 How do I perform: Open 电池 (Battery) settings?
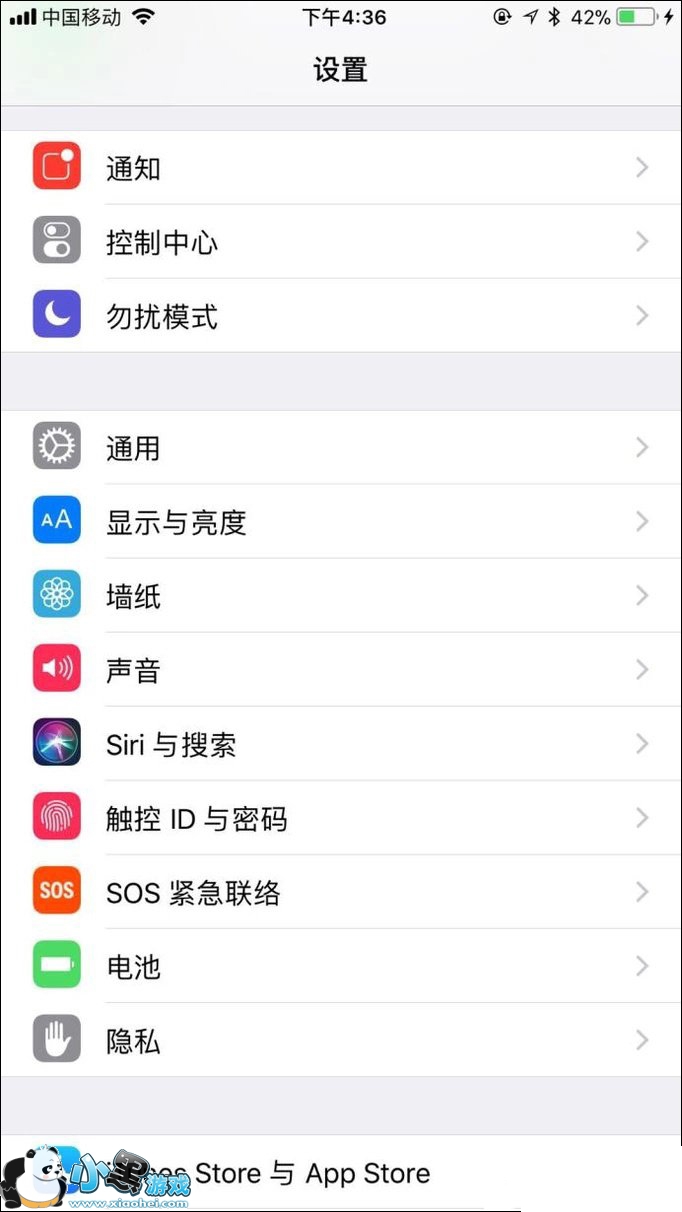(x=340, y=966)
